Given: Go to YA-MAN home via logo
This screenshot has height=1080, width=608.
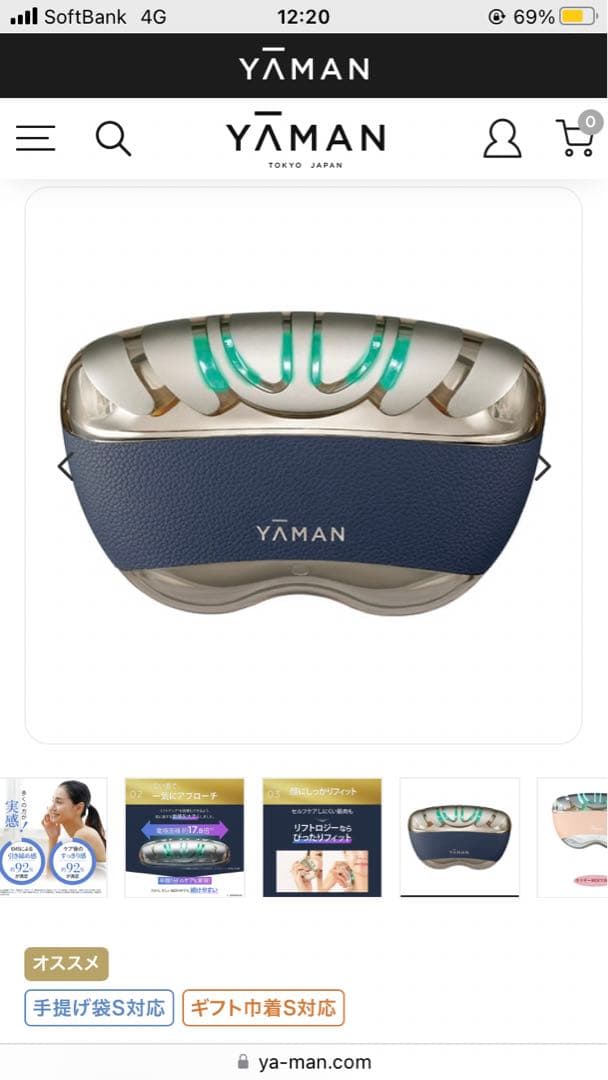Looking at the screenshot, I should pyautogui.click(x=305, y=140).
